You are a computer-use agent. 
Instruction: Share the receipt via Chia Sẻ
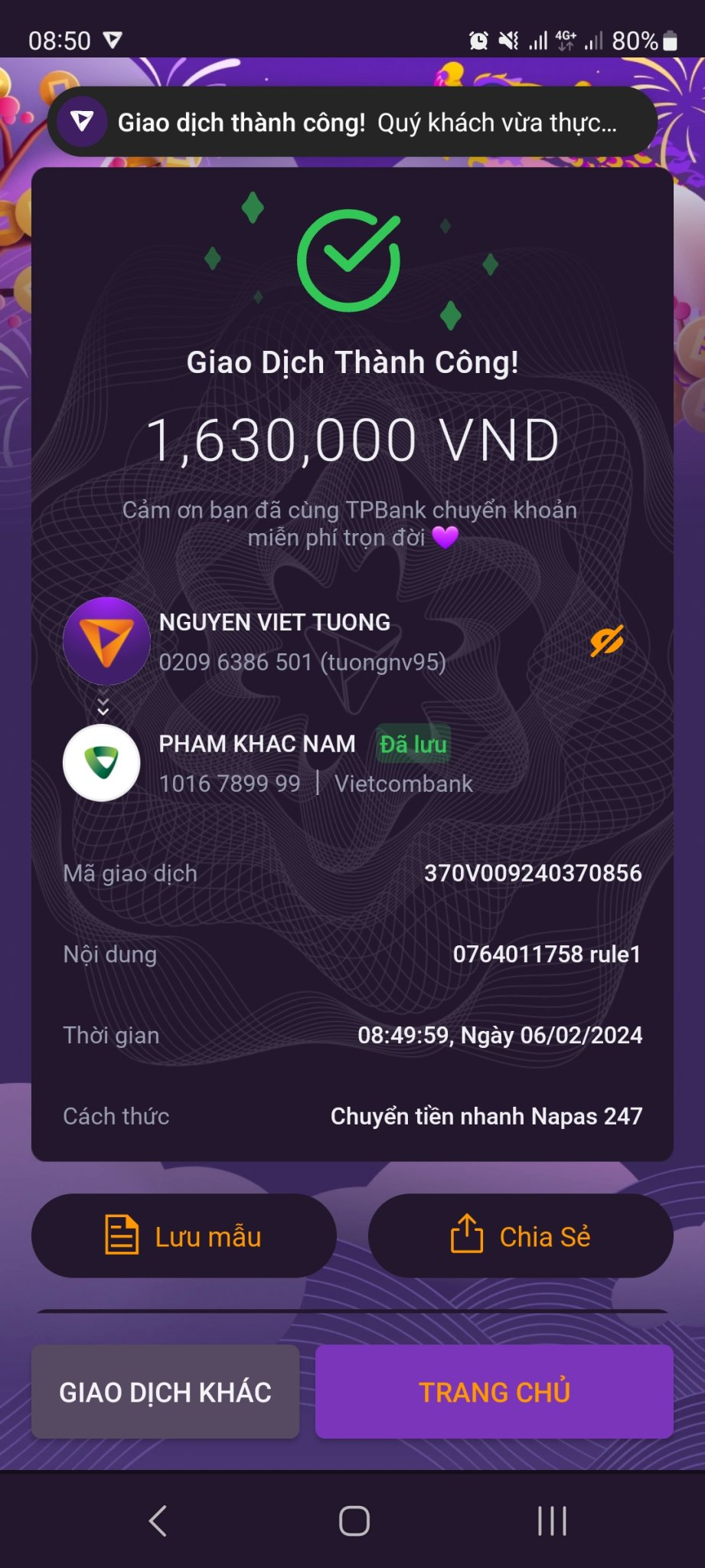pyautogui.click(x=521, y=1236)
